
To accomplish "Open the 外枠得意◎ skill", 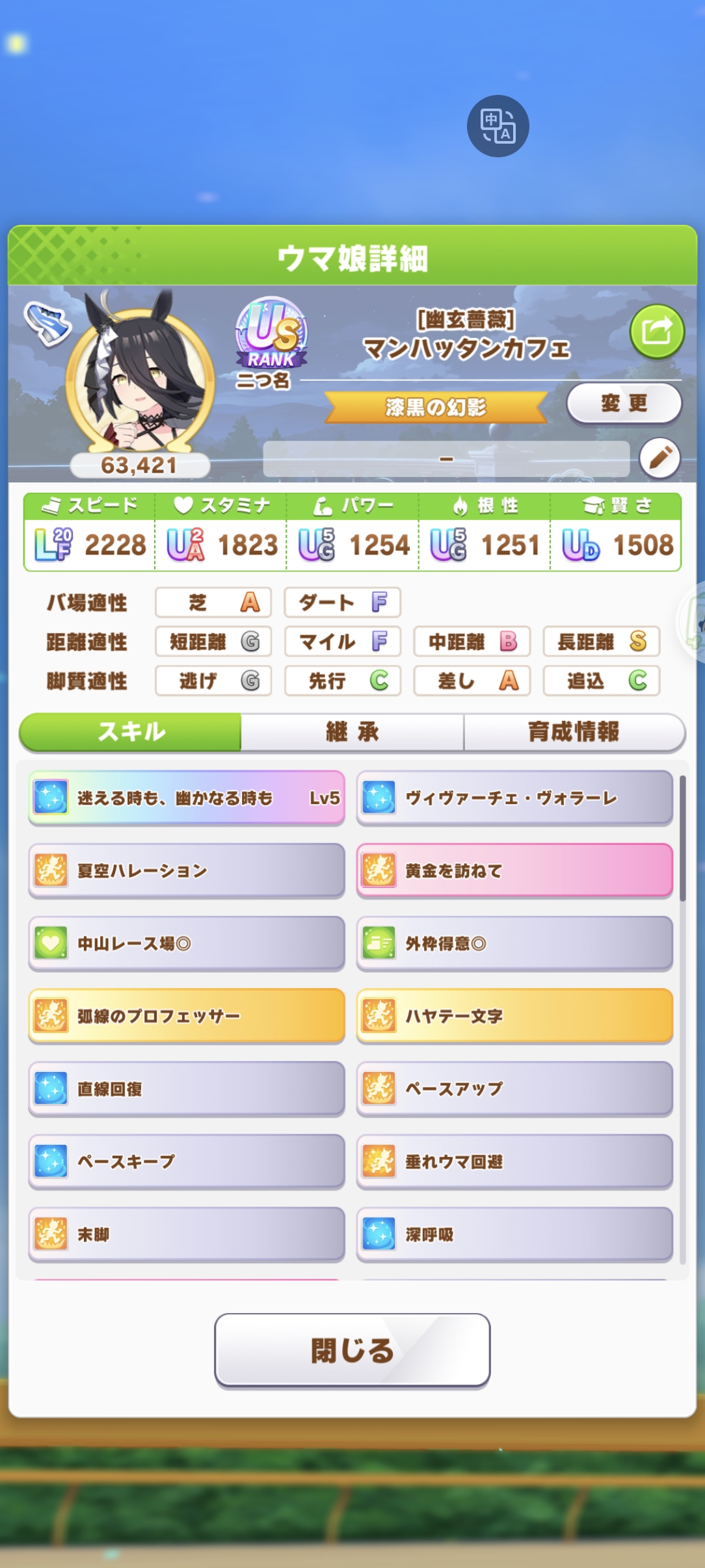I will point(514,944).
